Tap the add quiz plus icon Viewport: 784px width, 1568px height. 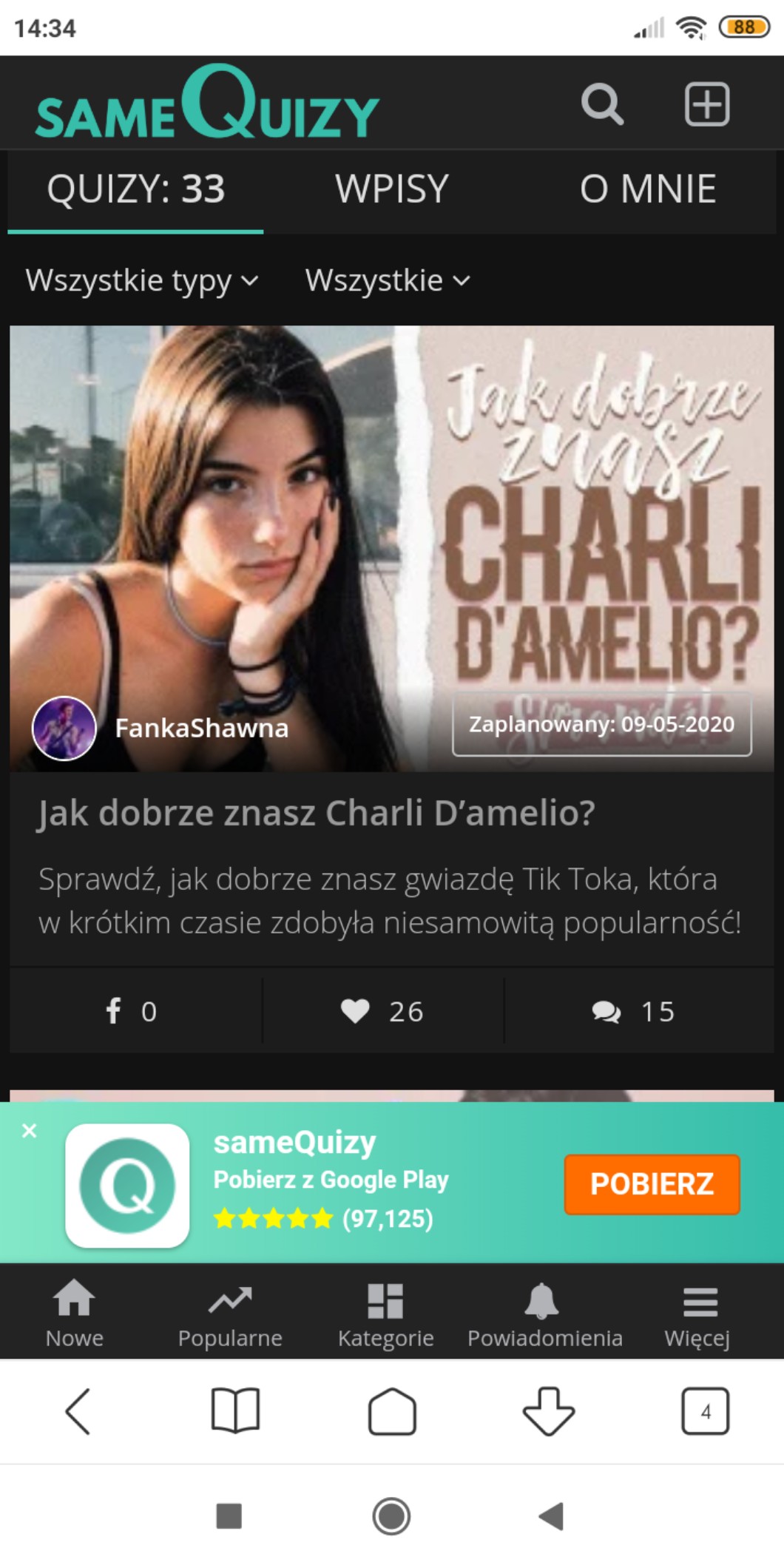706,104
